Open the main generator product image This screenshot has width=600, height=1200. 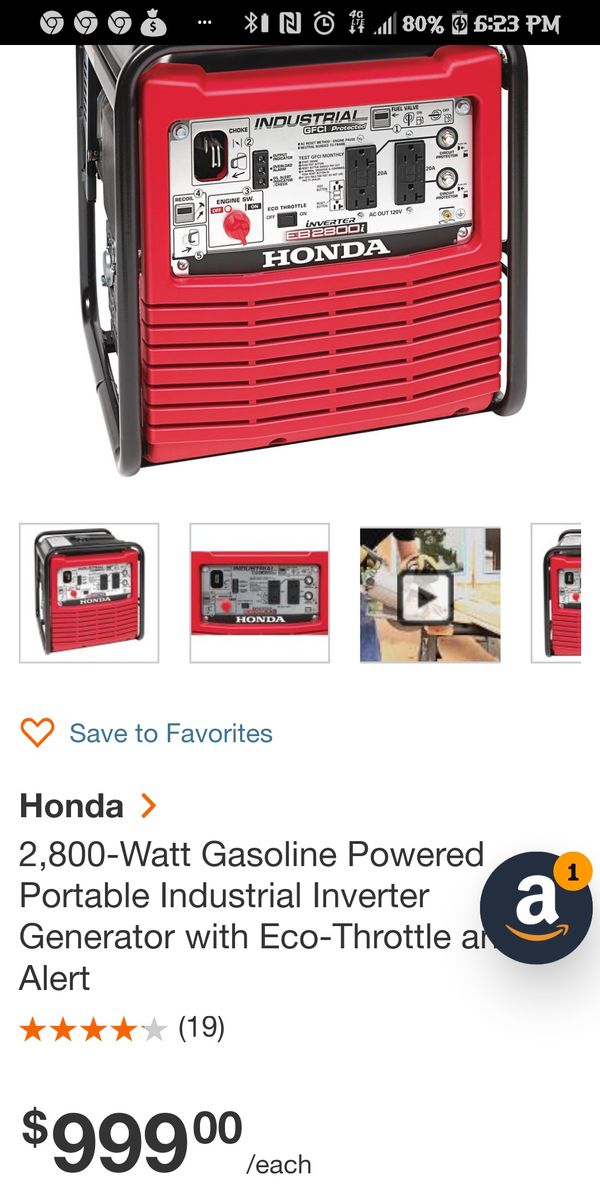coord(300,260)
